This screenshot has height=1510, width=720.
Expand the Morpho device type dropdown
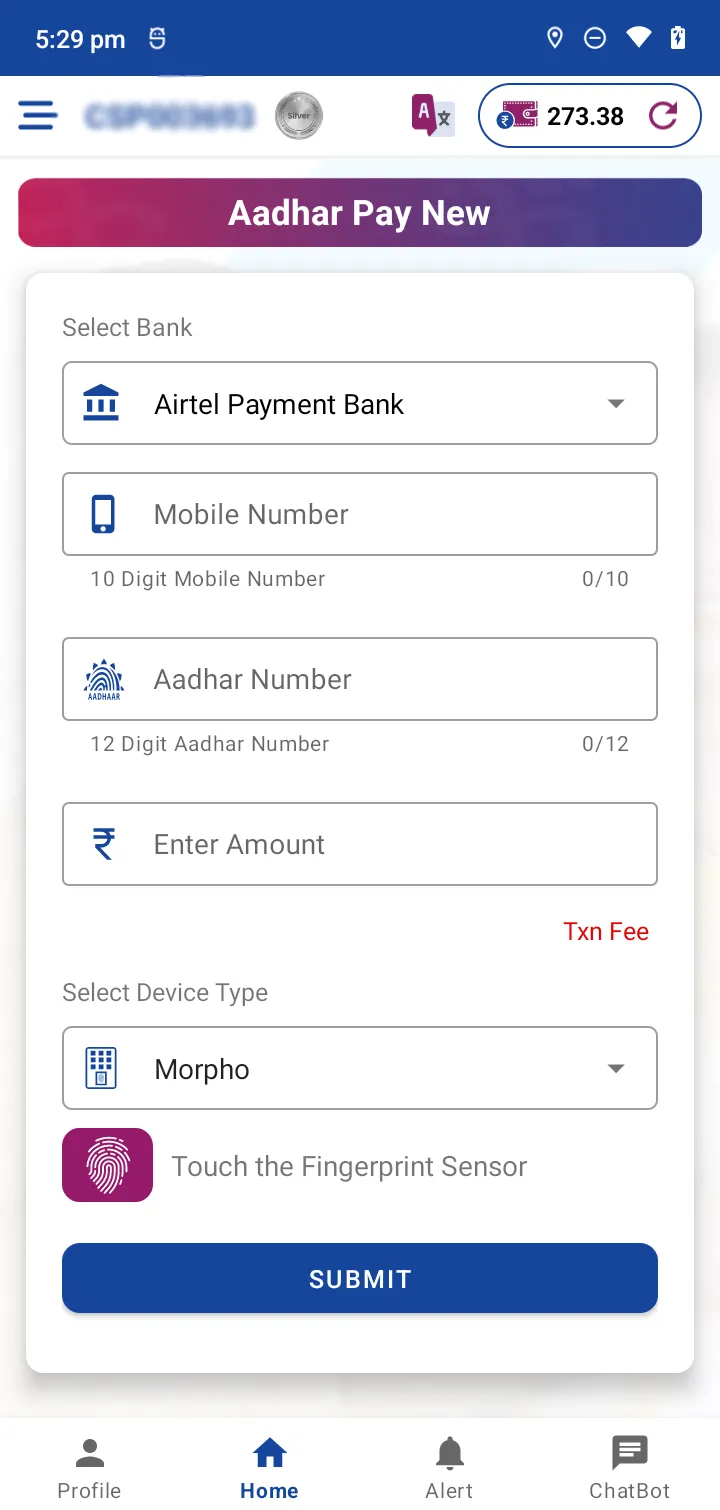(x=360, y=1067)
